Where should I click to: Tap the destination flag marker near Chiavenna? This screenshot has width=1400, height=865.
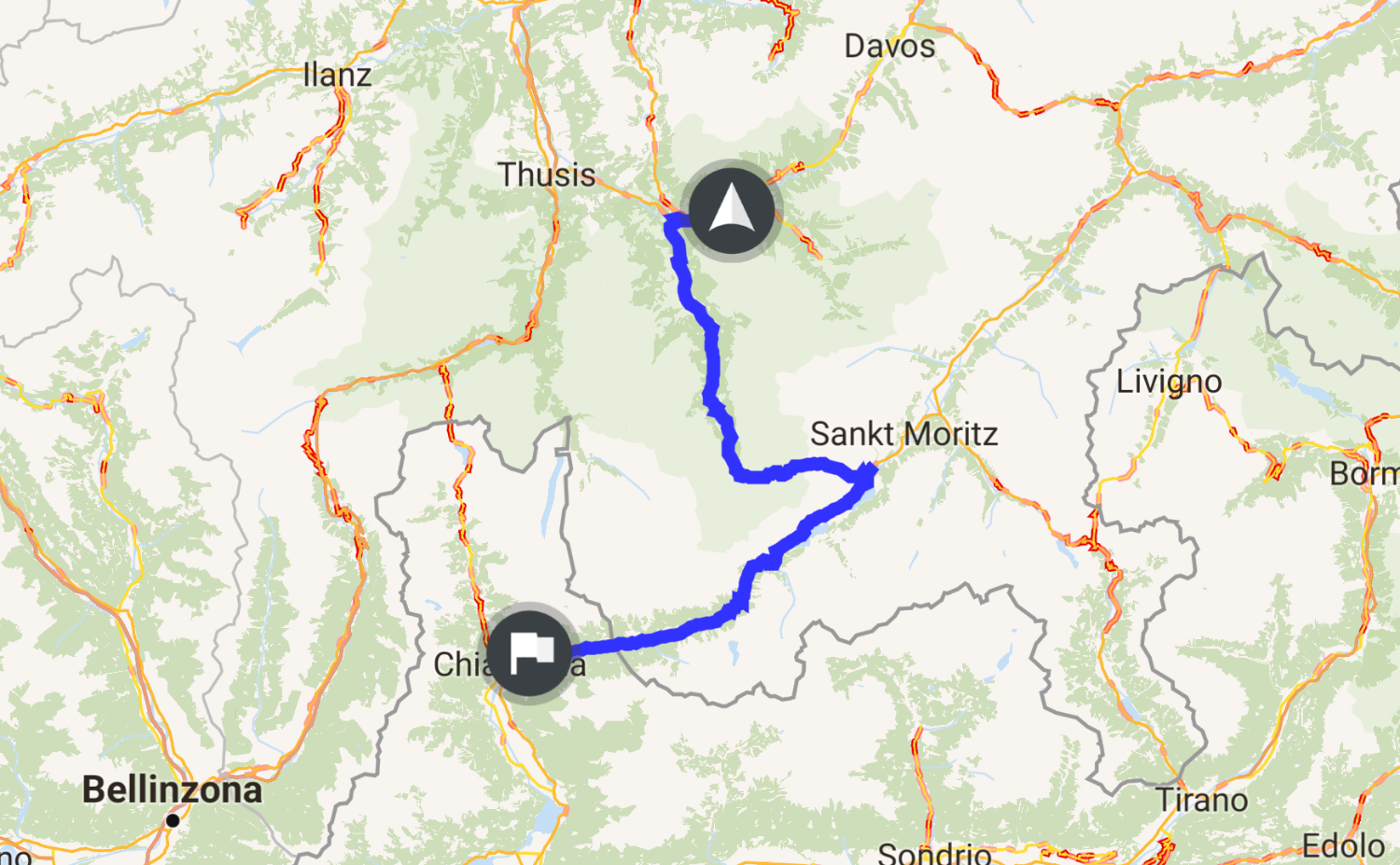pos(529,652)
